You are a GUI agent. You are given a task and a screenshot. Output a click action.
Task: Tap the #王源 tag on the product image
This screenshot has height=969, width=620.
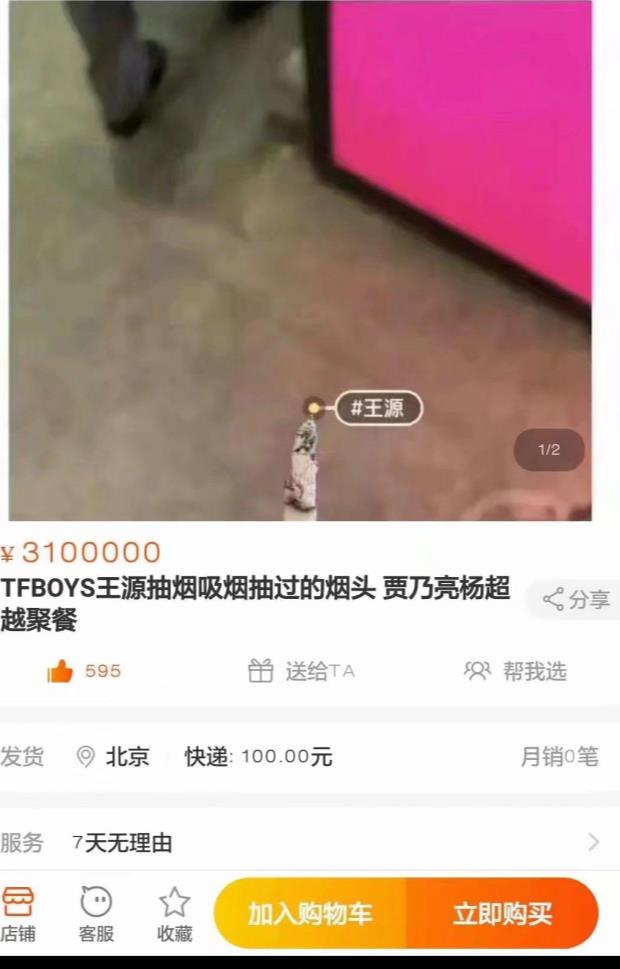tap(378, 408)
